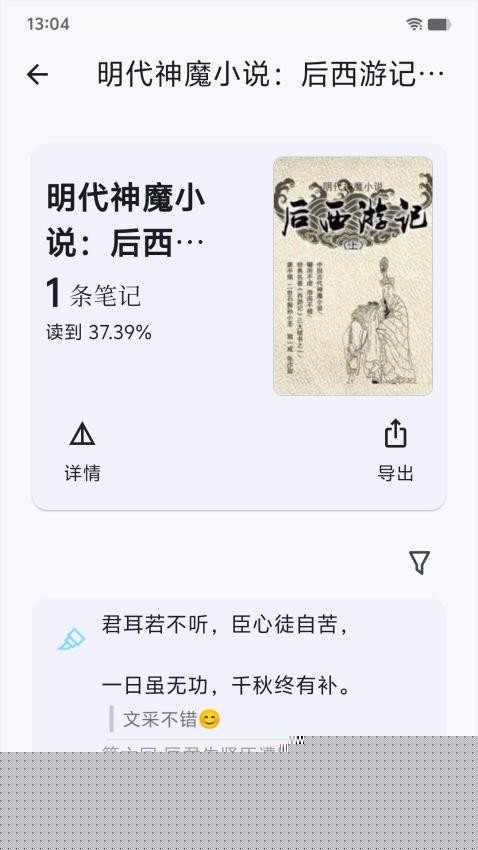This screenshot has width=478, height=850.
Task: Open the book cover of 后西游记
Action: [353, 276]
